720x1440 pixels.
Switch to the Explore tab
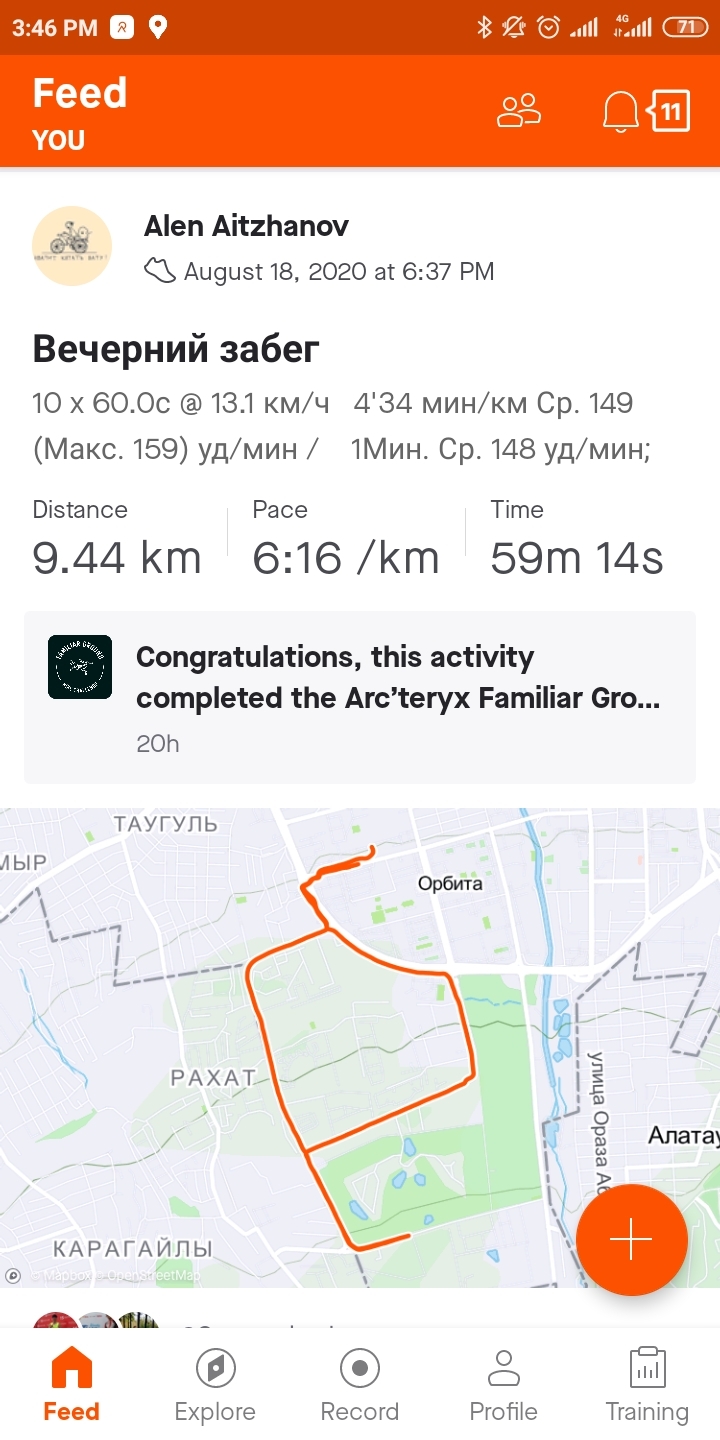(215, 1385)
